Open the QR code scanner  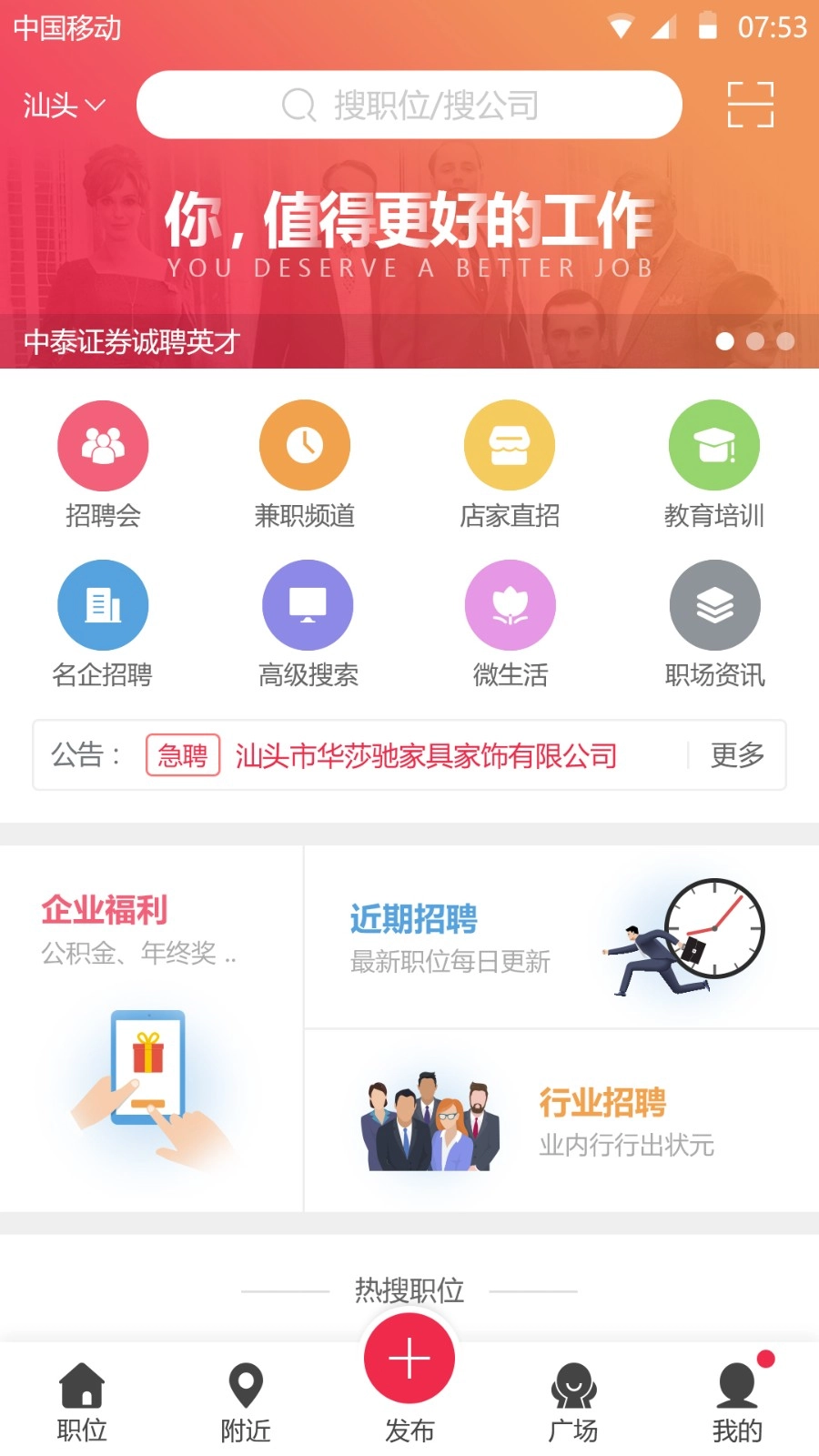[750, 105]
